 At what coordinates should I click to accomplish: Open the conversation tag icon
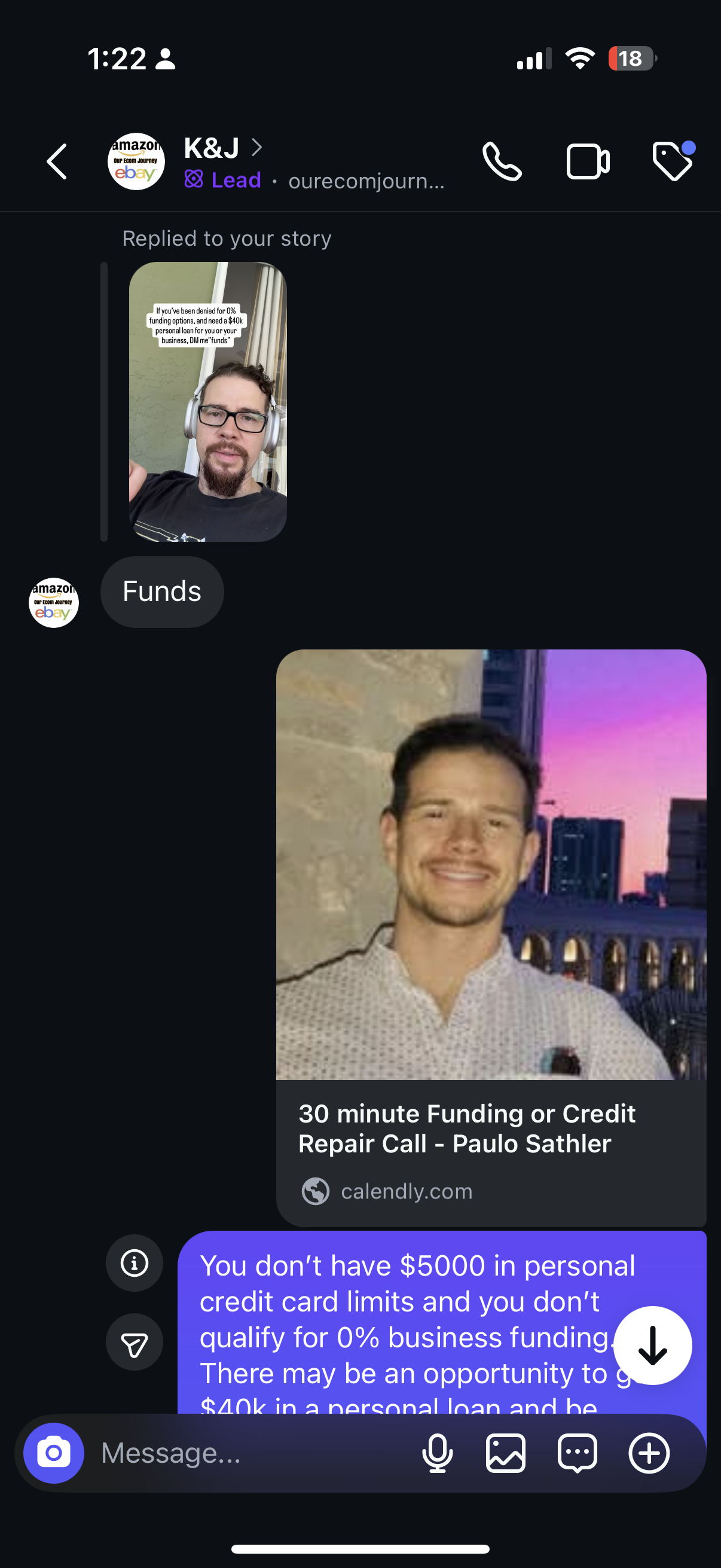point(672,161)
